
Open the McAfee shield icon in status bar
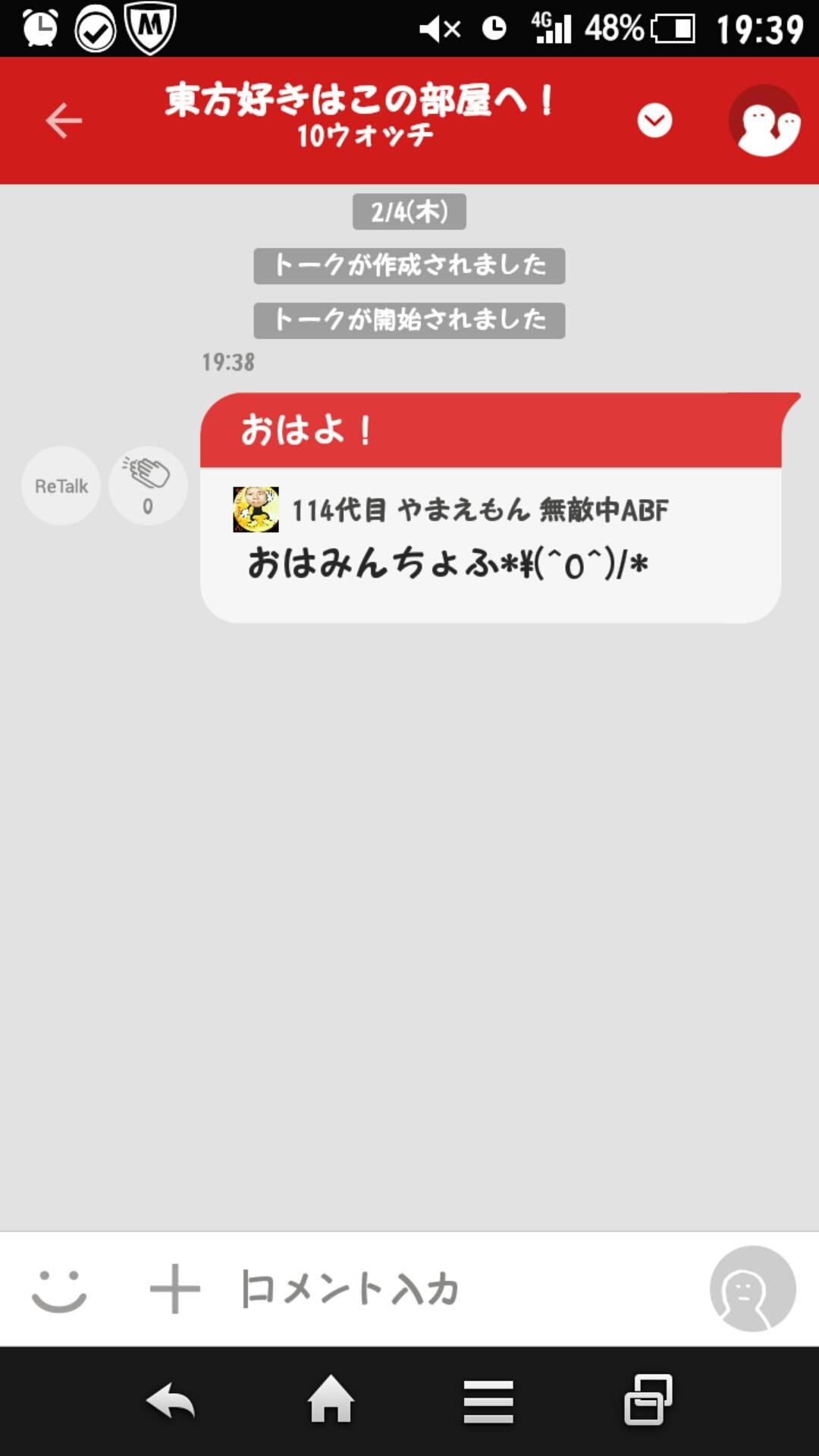point(149,28)
